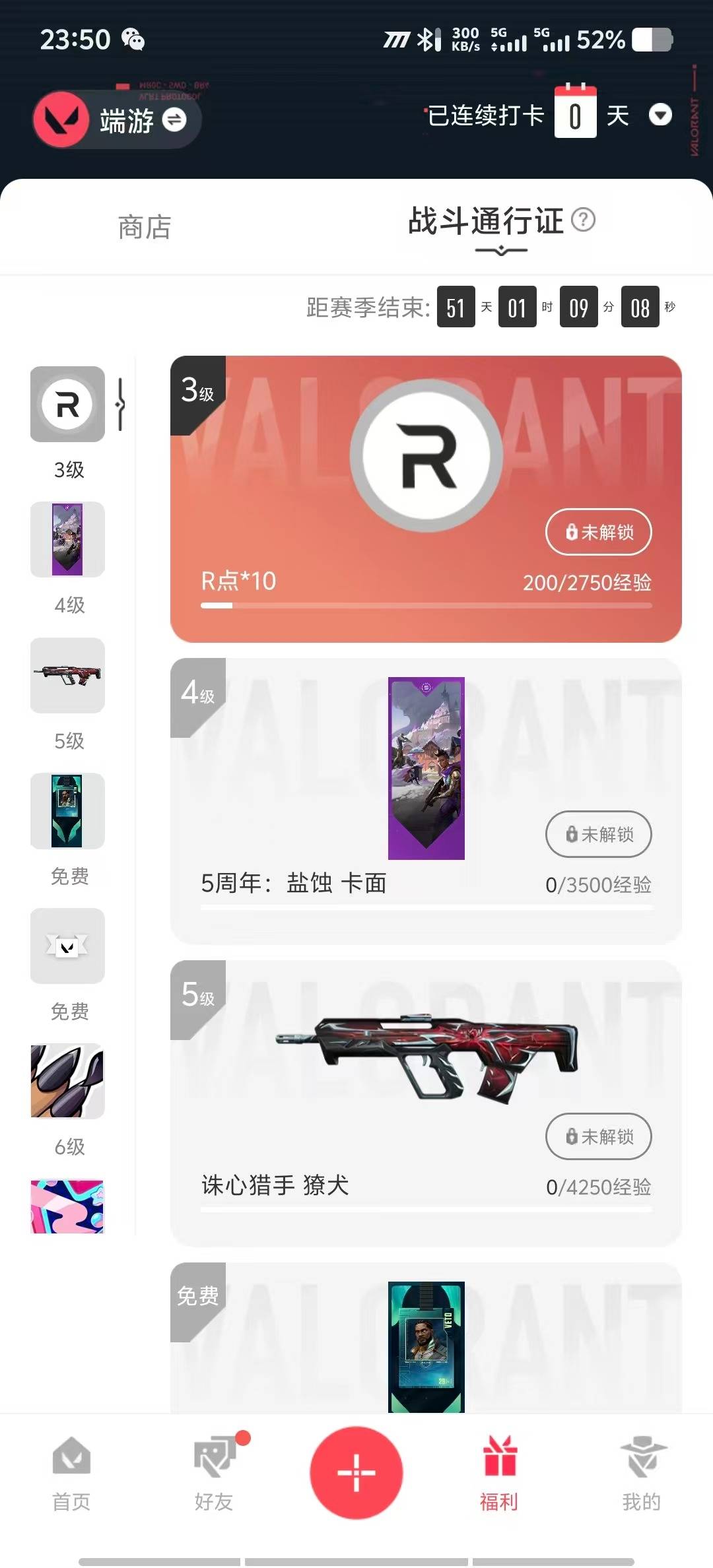Select the 4级 card thumbnail in the side list

click(67, 540)
